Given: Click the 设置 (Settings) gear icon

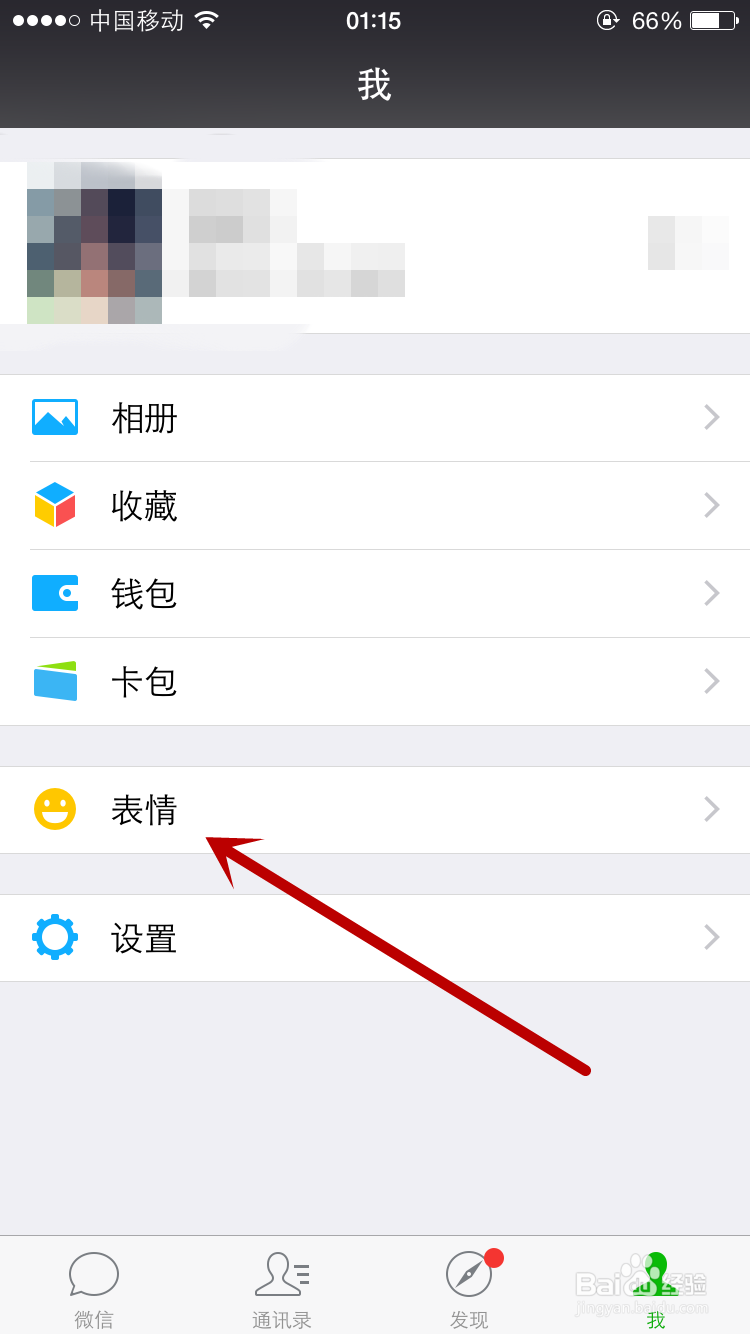Looking at the screenshot, I should point(55,937).
